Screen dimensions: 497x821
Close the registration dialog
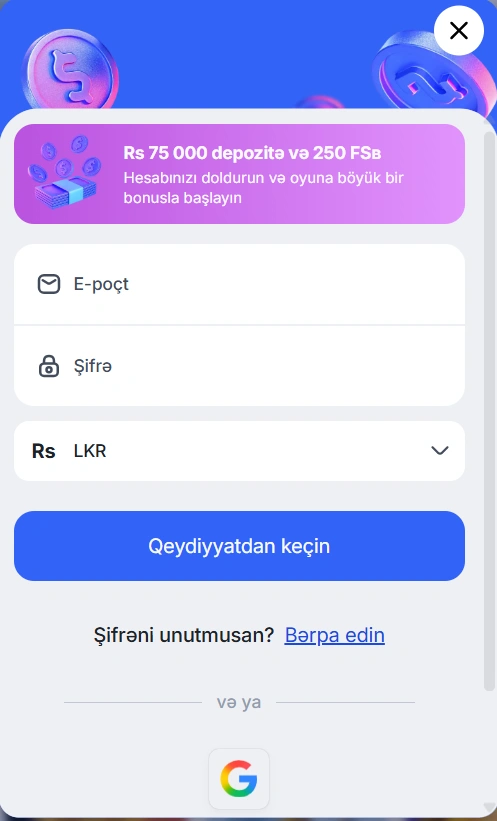[459, 30]
